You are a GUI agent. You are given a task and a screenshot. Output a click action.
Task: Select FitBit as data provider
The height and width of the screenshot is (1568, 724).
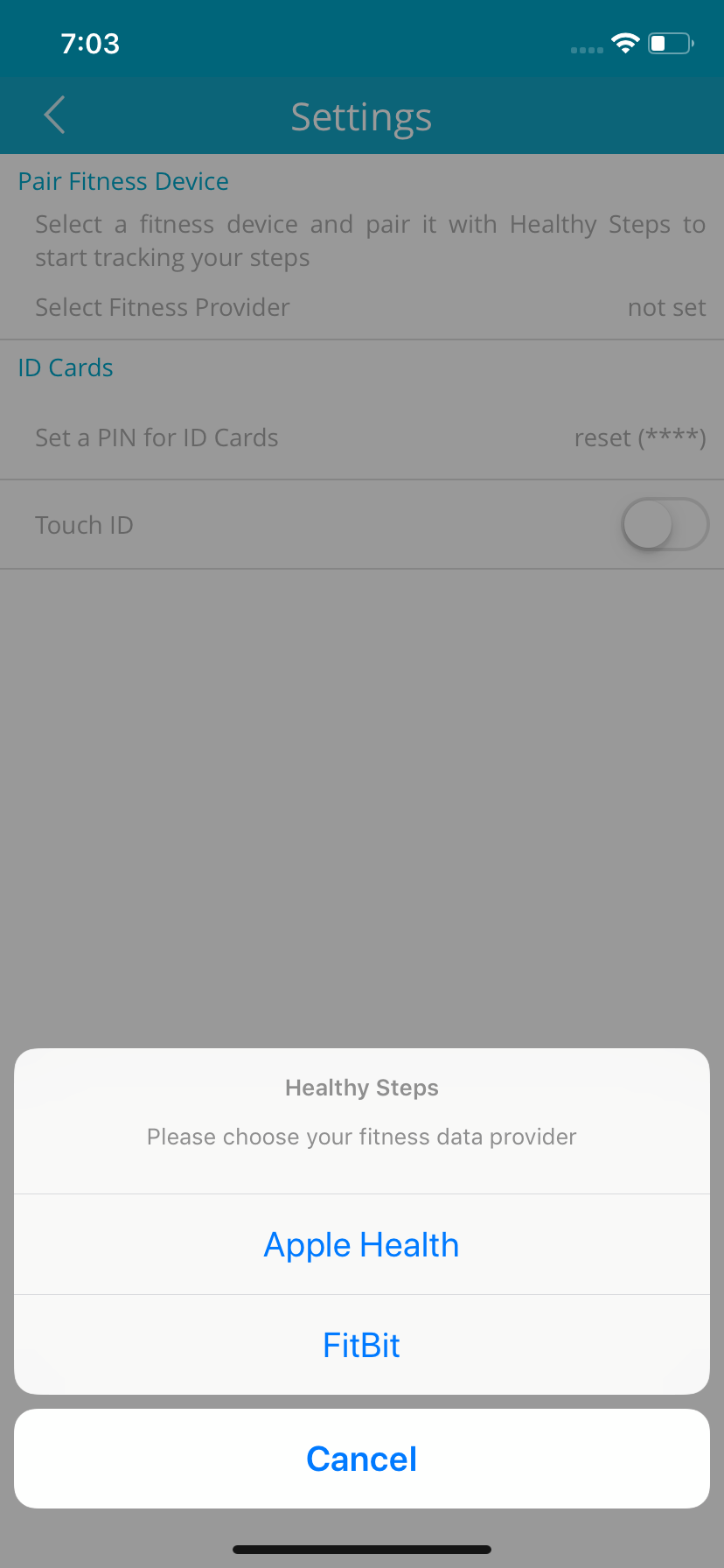pyautogui.click(x=362, y=1345)
